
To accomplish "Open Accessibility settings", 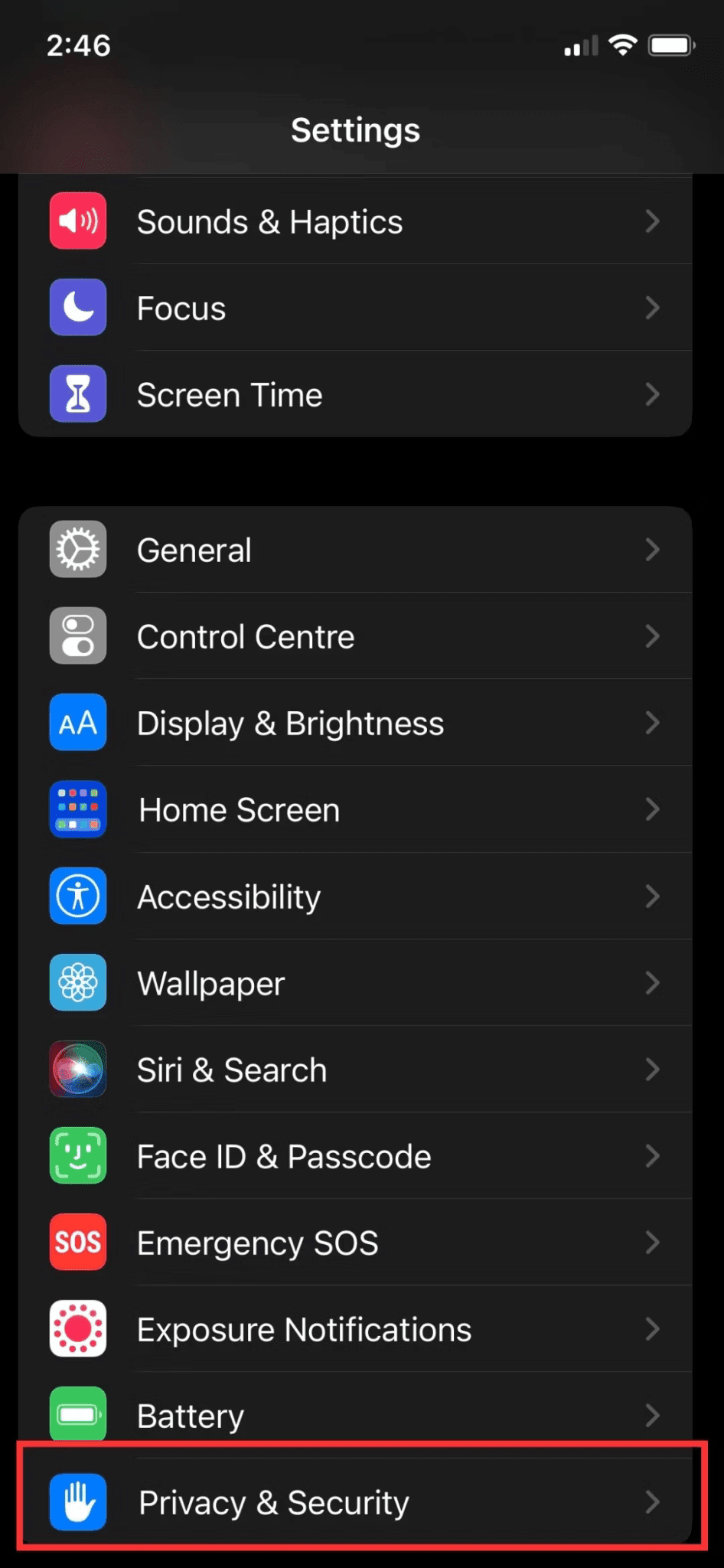I will (355, 896).
